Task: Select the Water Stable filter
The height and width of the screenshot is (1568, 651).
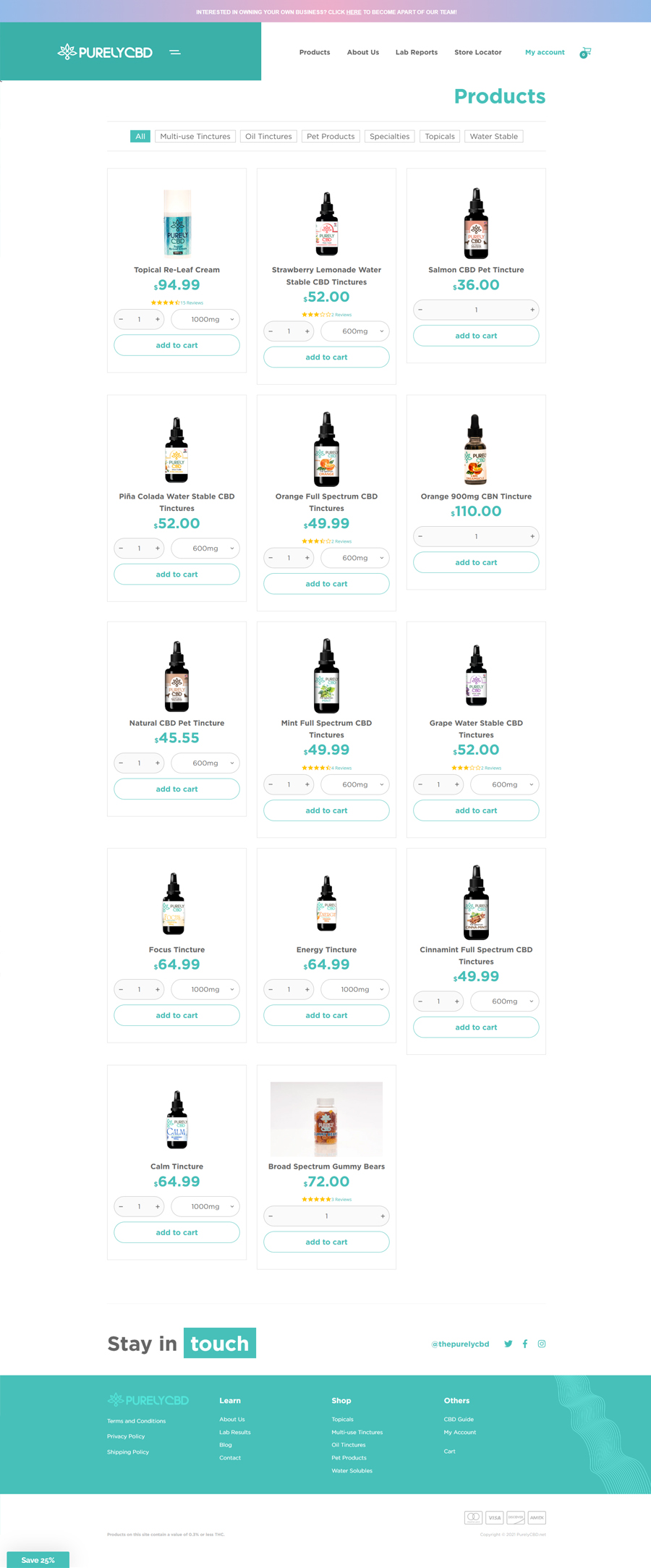Action: tap(493, 136)
